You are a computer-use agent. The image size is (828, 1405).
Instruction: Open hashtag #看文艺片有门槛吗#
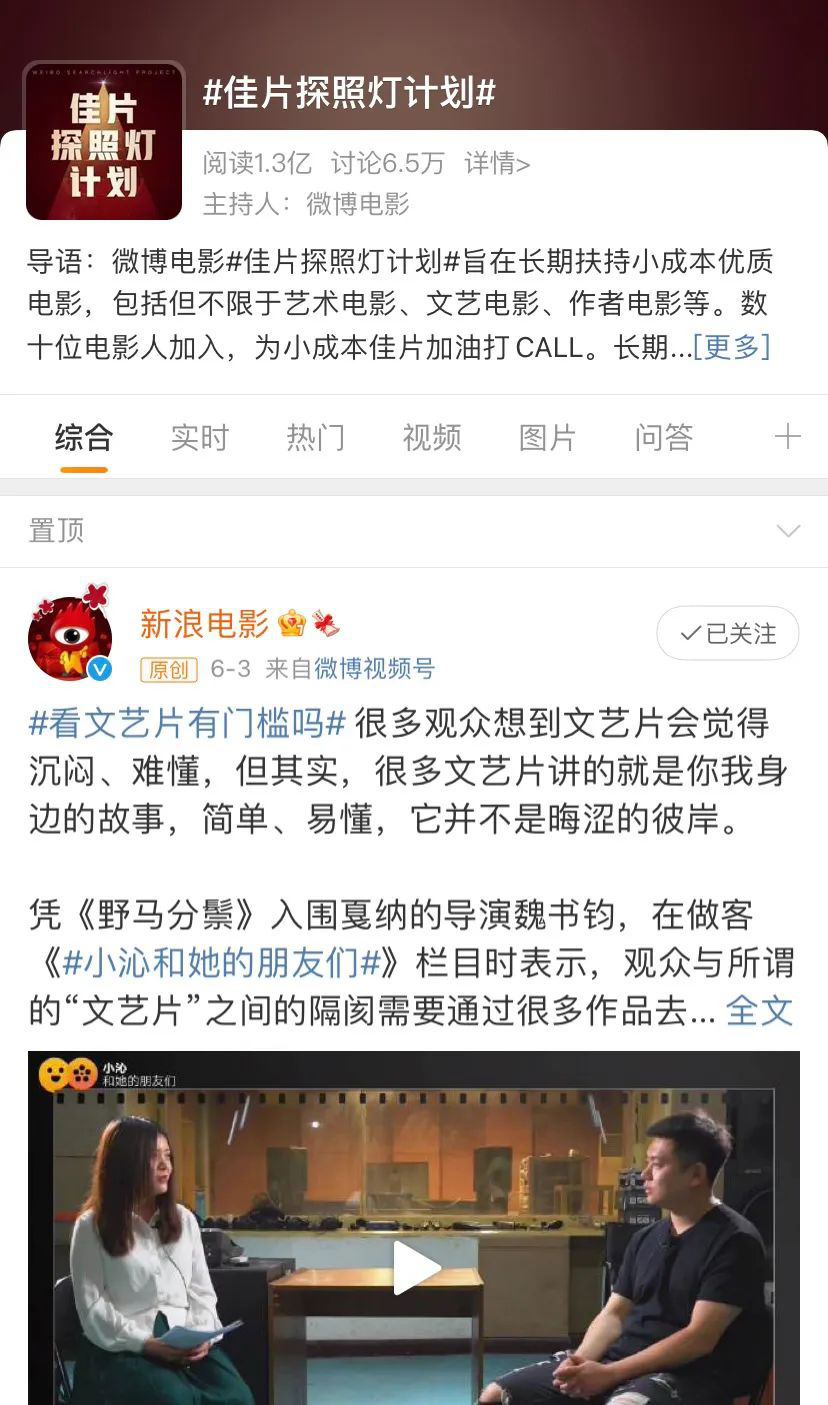188,722
